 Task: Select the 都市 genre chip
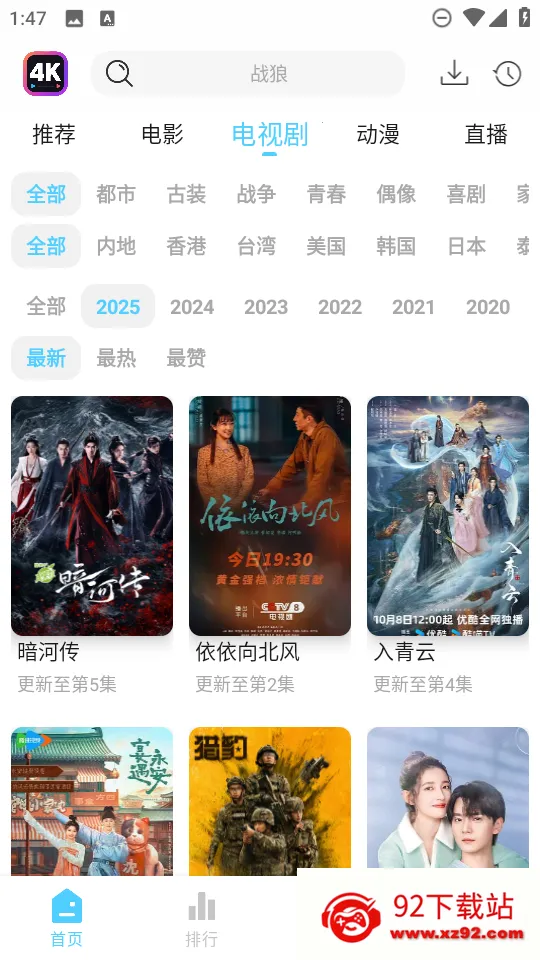click(116, 194)
